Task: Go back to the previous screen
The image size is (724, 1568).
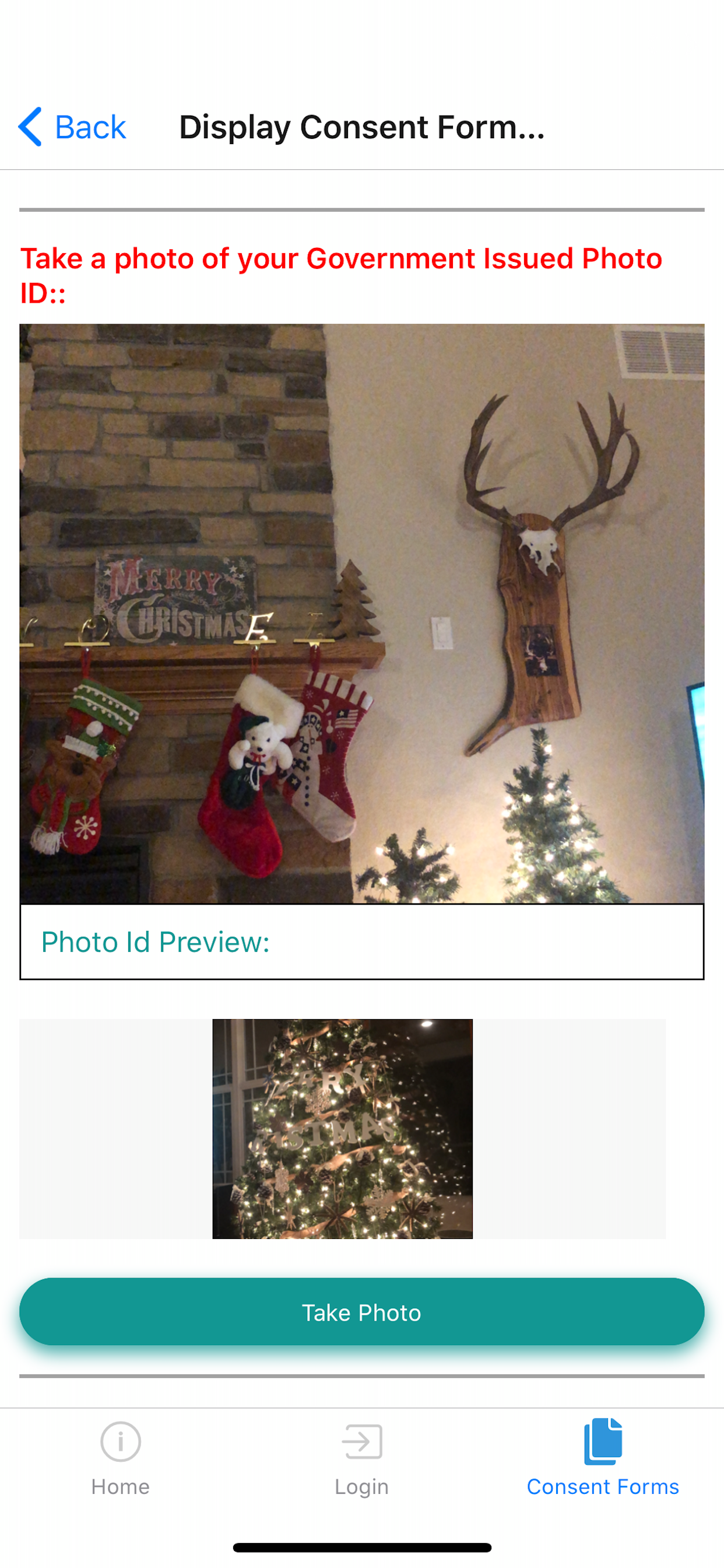Action: 72,127
